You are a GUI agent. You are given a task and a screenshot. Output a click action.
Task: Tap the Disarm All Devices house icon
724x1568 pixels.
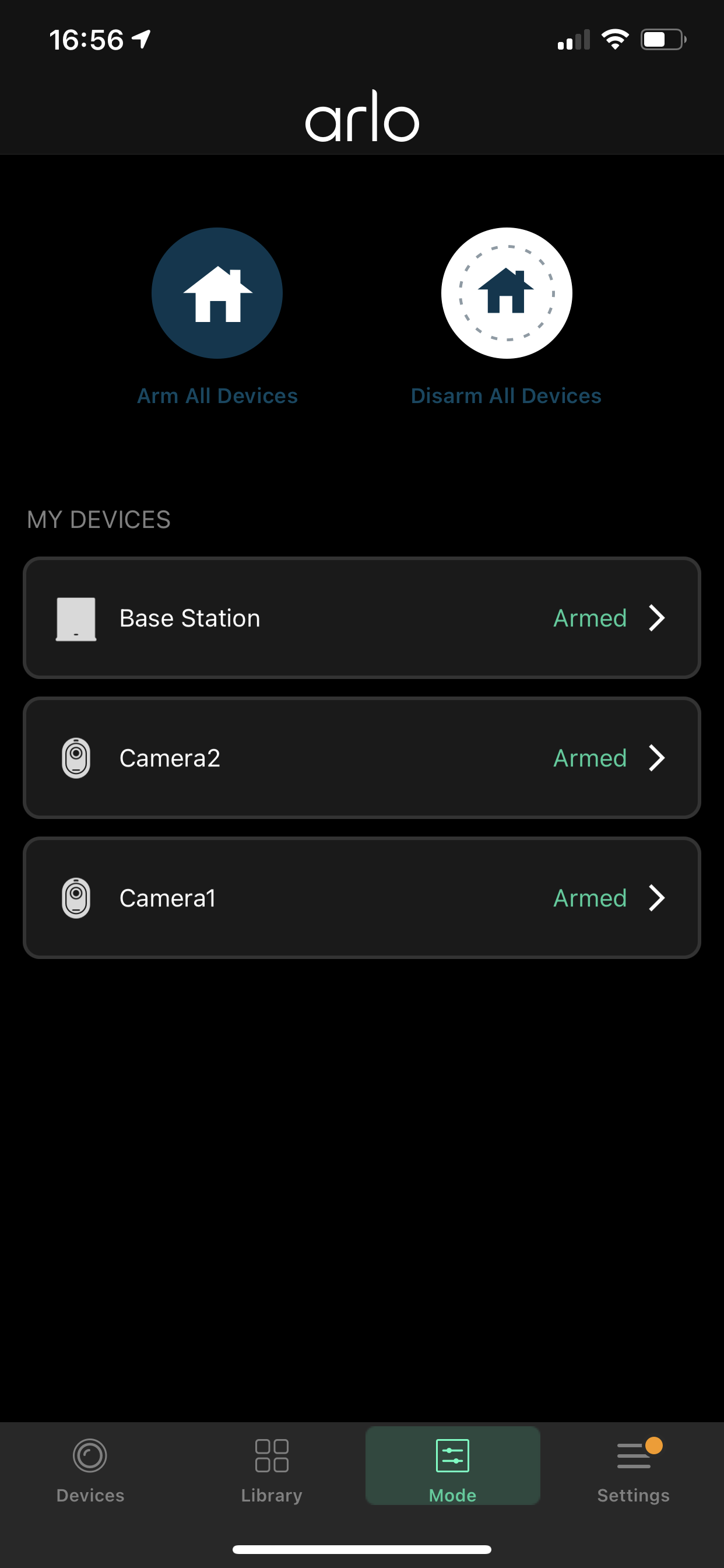click(x=507, y=293)
